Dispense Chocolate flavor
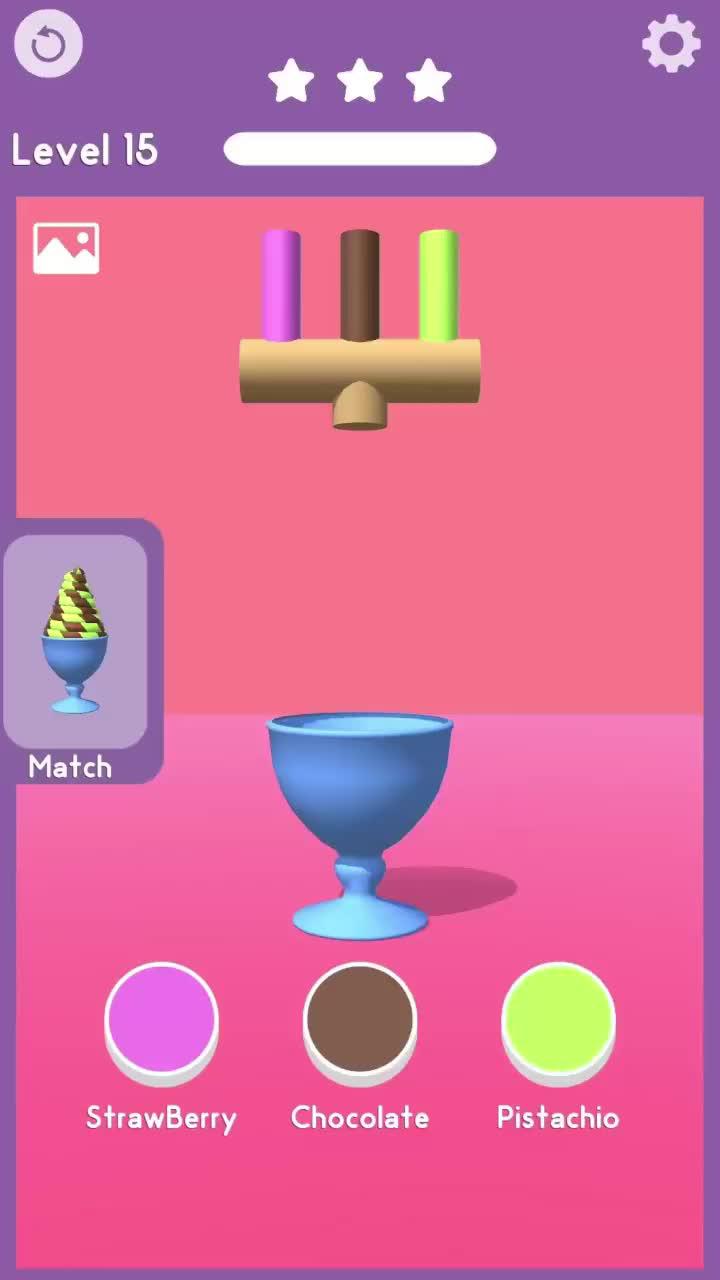The height and width of the screenshot is (1280, 720). pos(360,1020)
